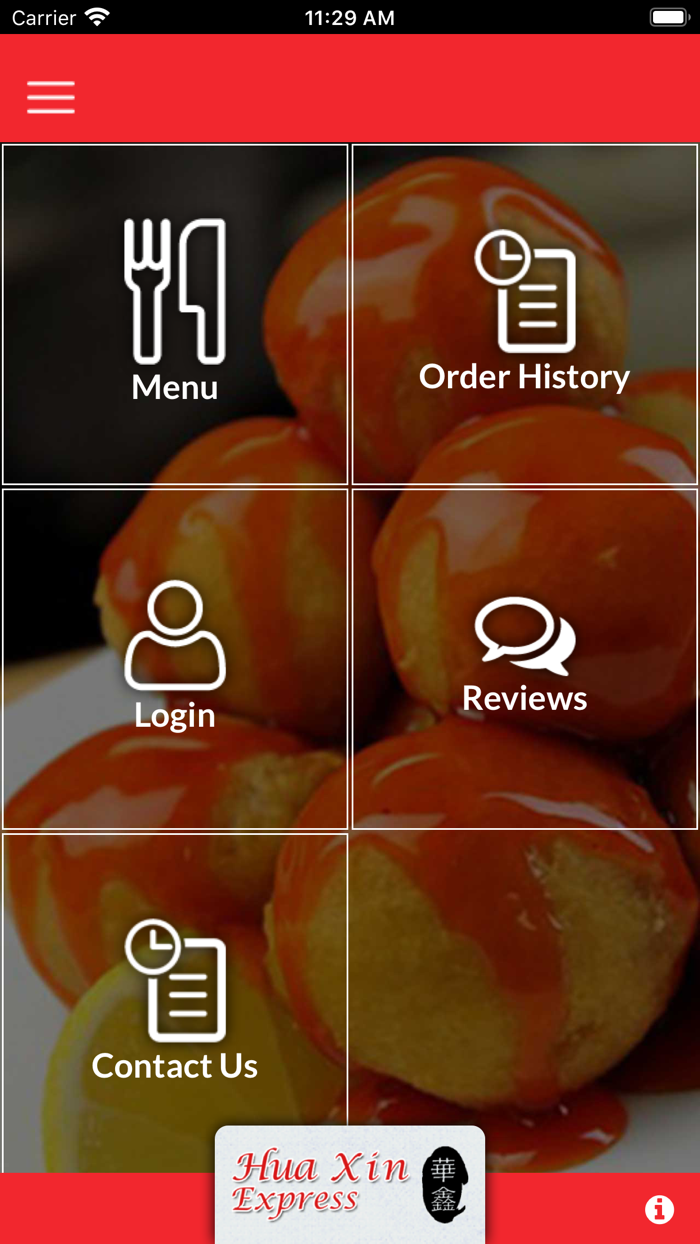Open the hamburger drawer menu
This screenshot has height=1244, width=700.
pyautogui.click(x=51, y=97)
